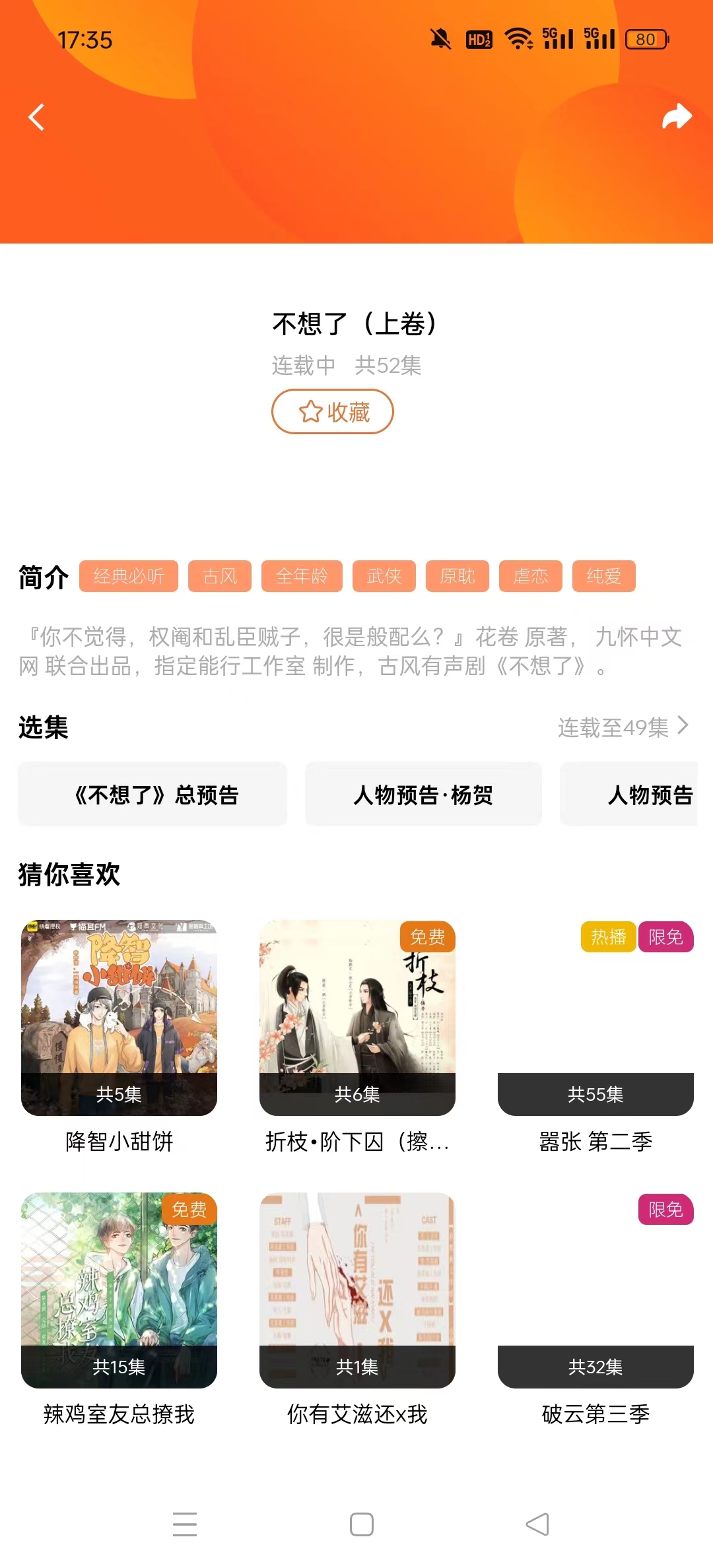713x1568 pixels.
Task: Select the 武侠 tag
Action: click(384, 576)
